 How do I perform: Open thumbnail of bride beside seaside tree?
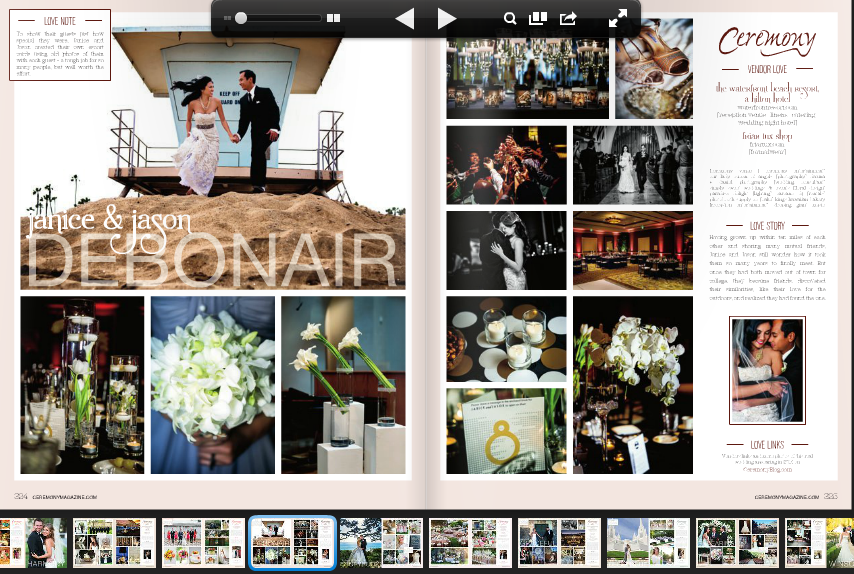tap(381, 543)
